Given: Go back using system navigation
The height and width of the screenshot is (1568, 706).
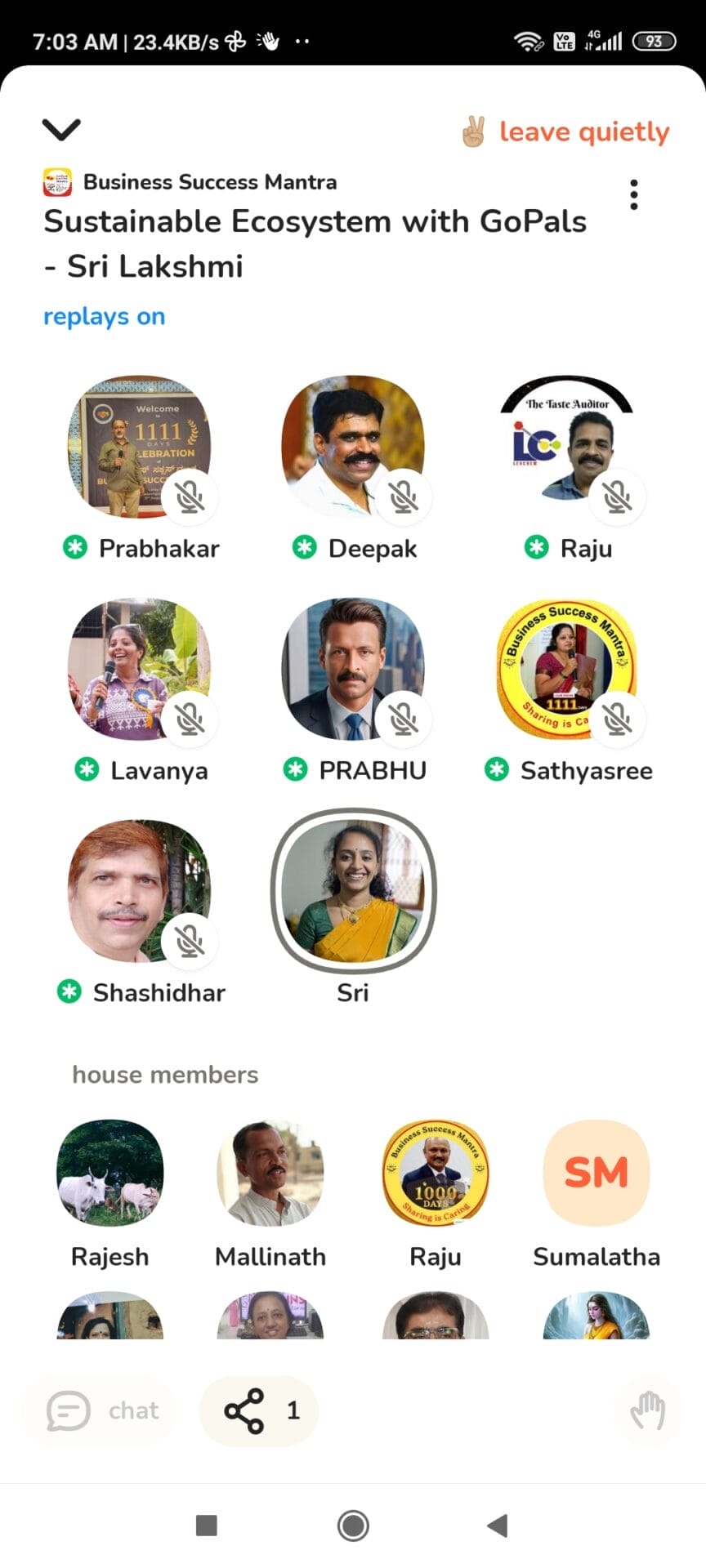Looking at the screenshot, I should point(497,1525).
